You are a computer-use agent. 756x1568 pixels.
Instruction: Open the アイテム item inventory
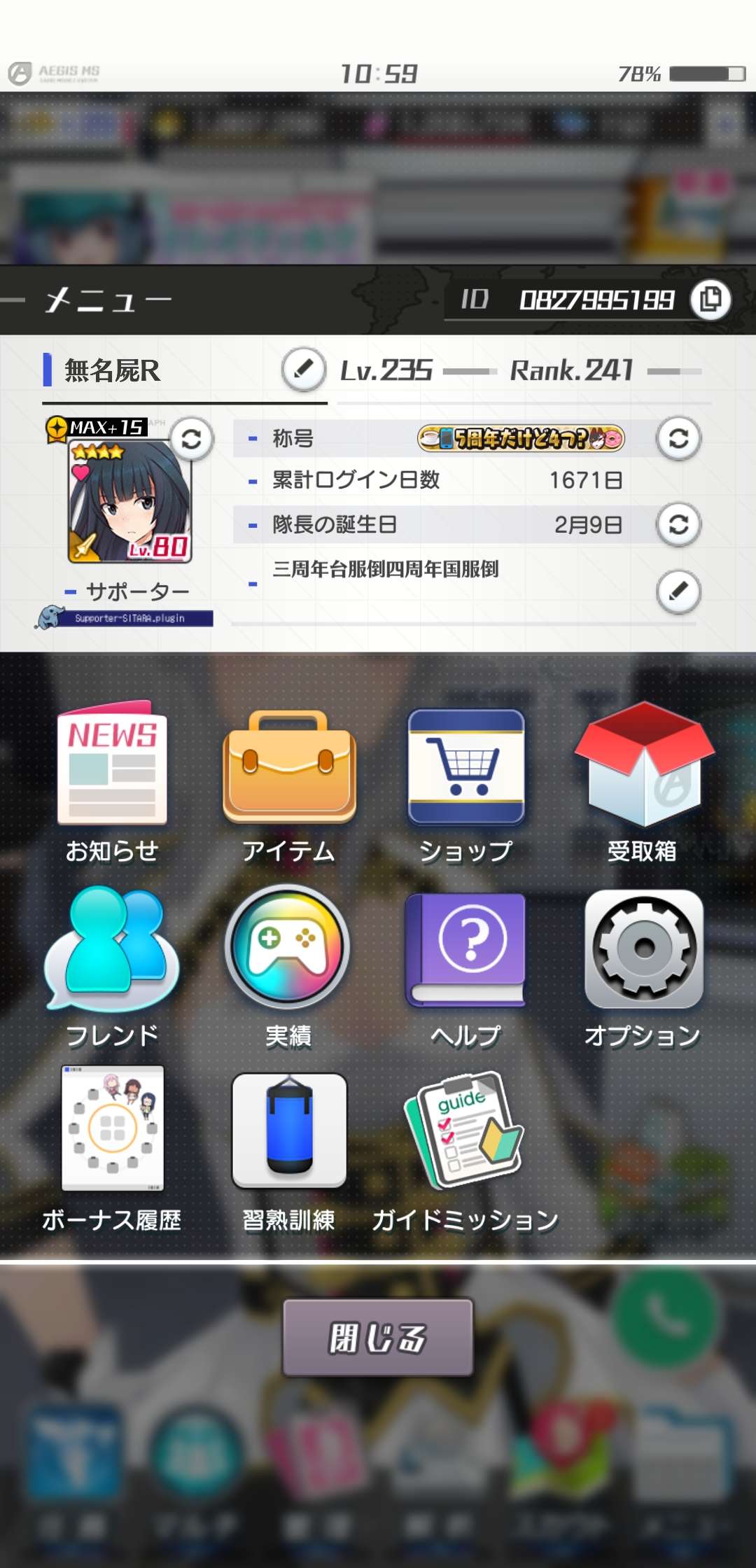tap(288, 768)
